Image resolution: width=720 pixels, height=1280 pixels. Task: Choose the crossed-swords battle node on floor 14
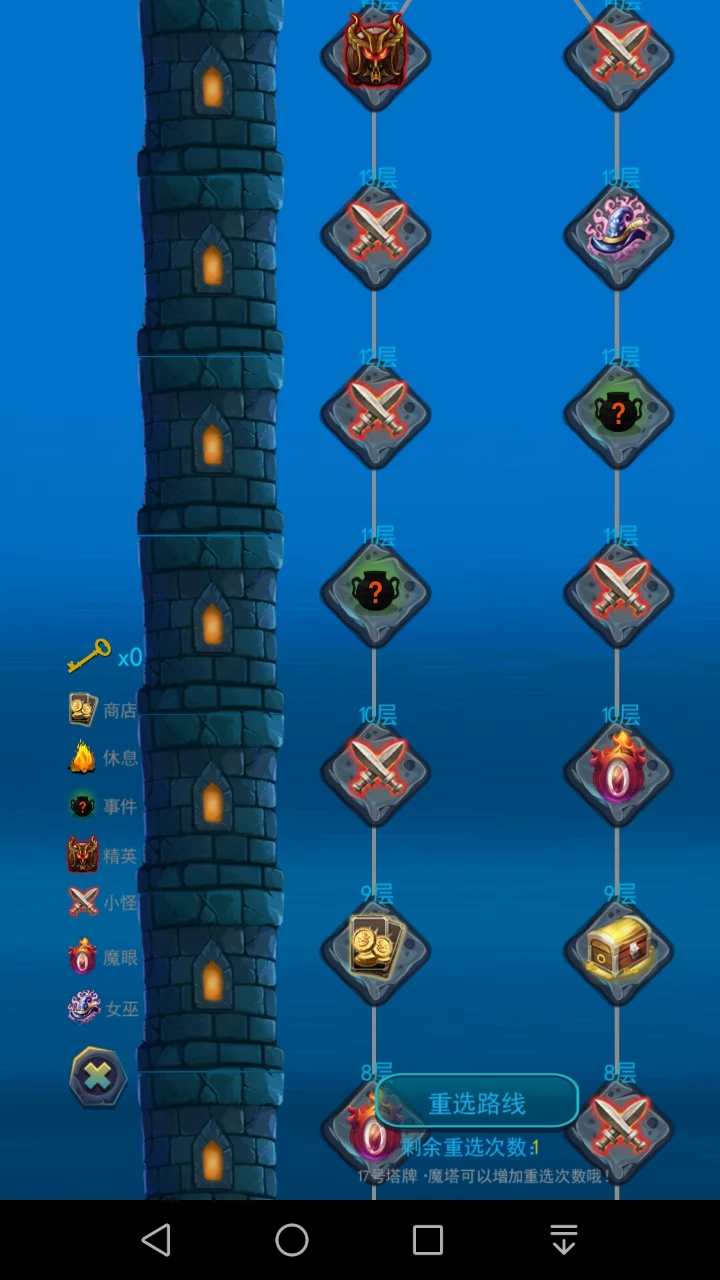point(619,52)
